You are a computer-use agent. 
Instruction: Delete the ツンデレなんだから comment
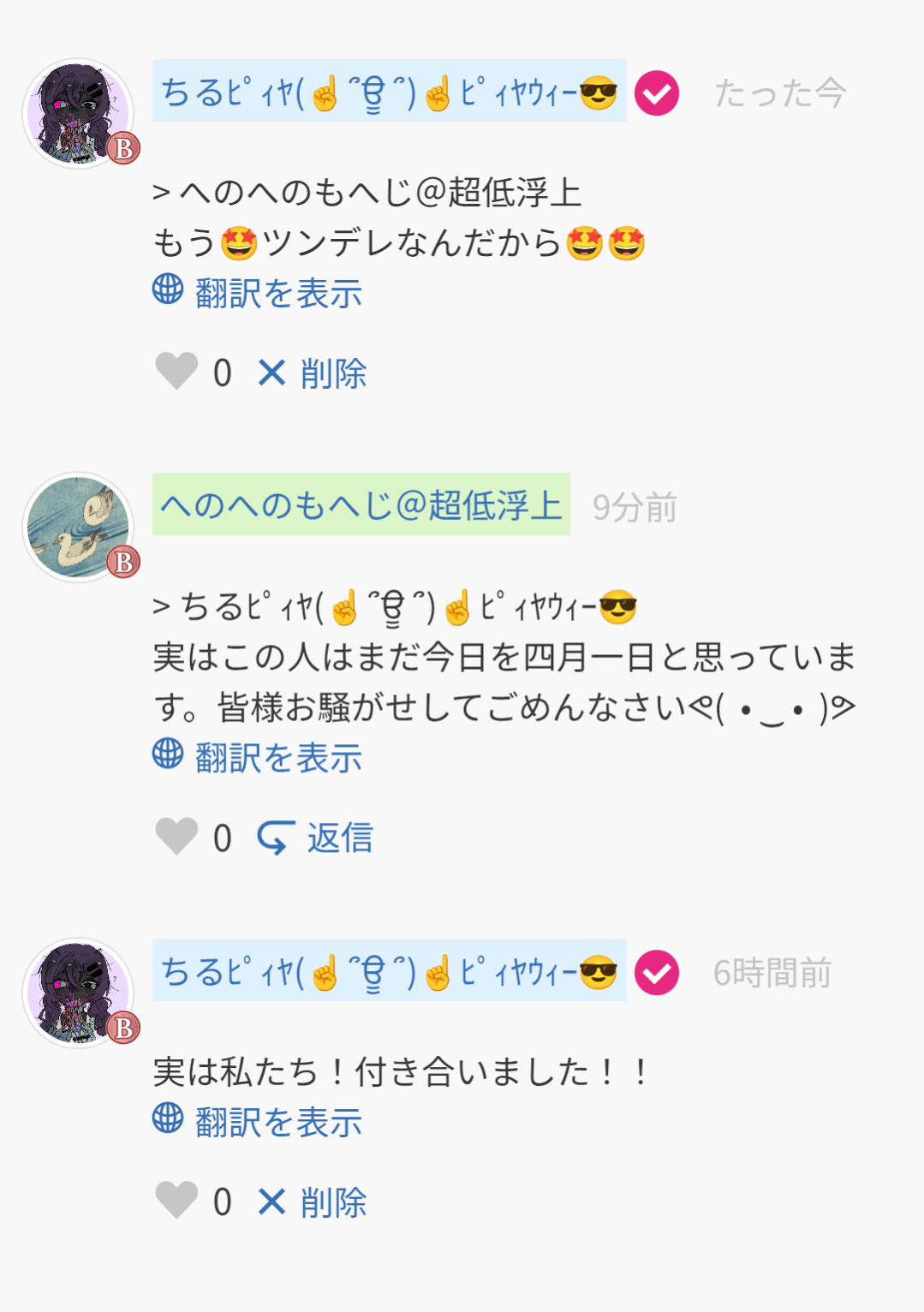[x=313, y=373]
